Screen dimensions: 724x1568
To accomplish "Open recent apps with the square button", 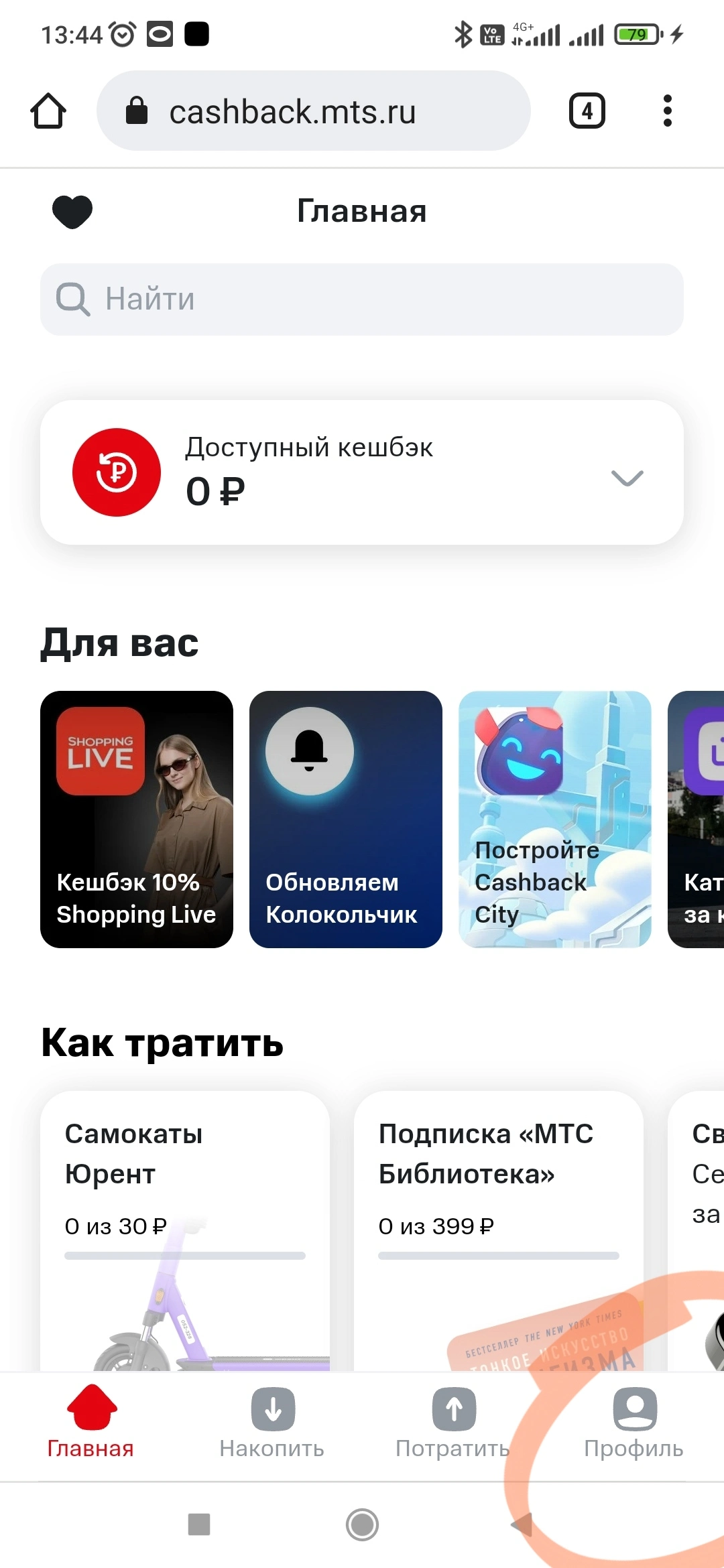I will [199, 1524].
